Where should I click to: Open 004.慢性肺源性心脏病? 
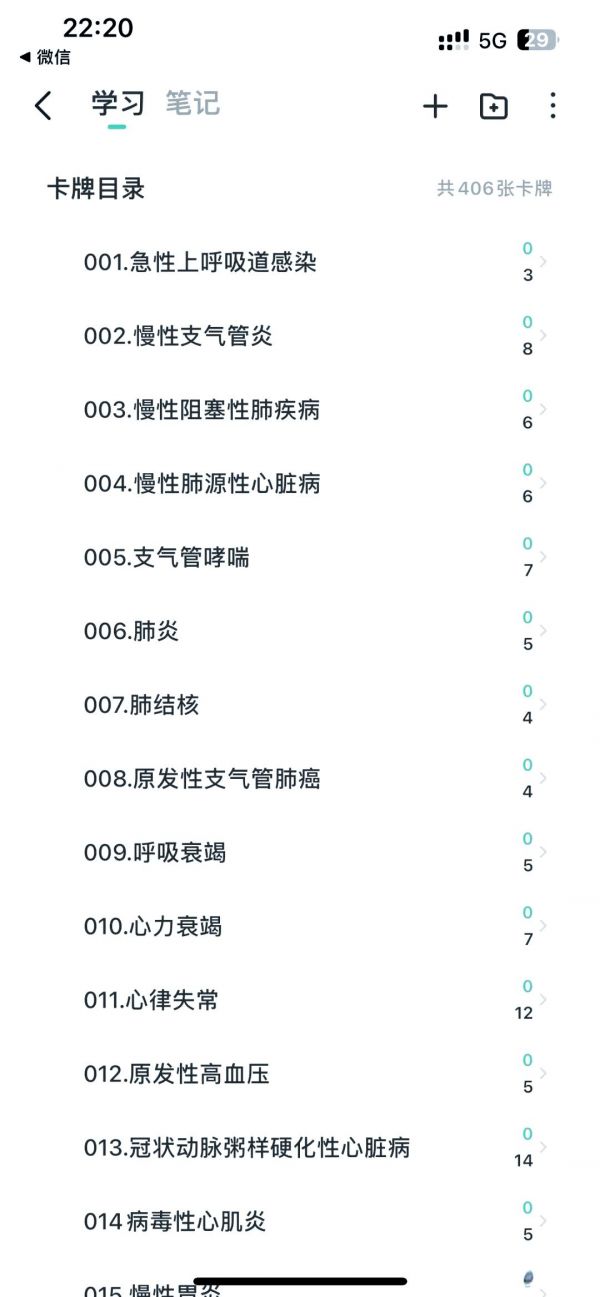(300, 484)
